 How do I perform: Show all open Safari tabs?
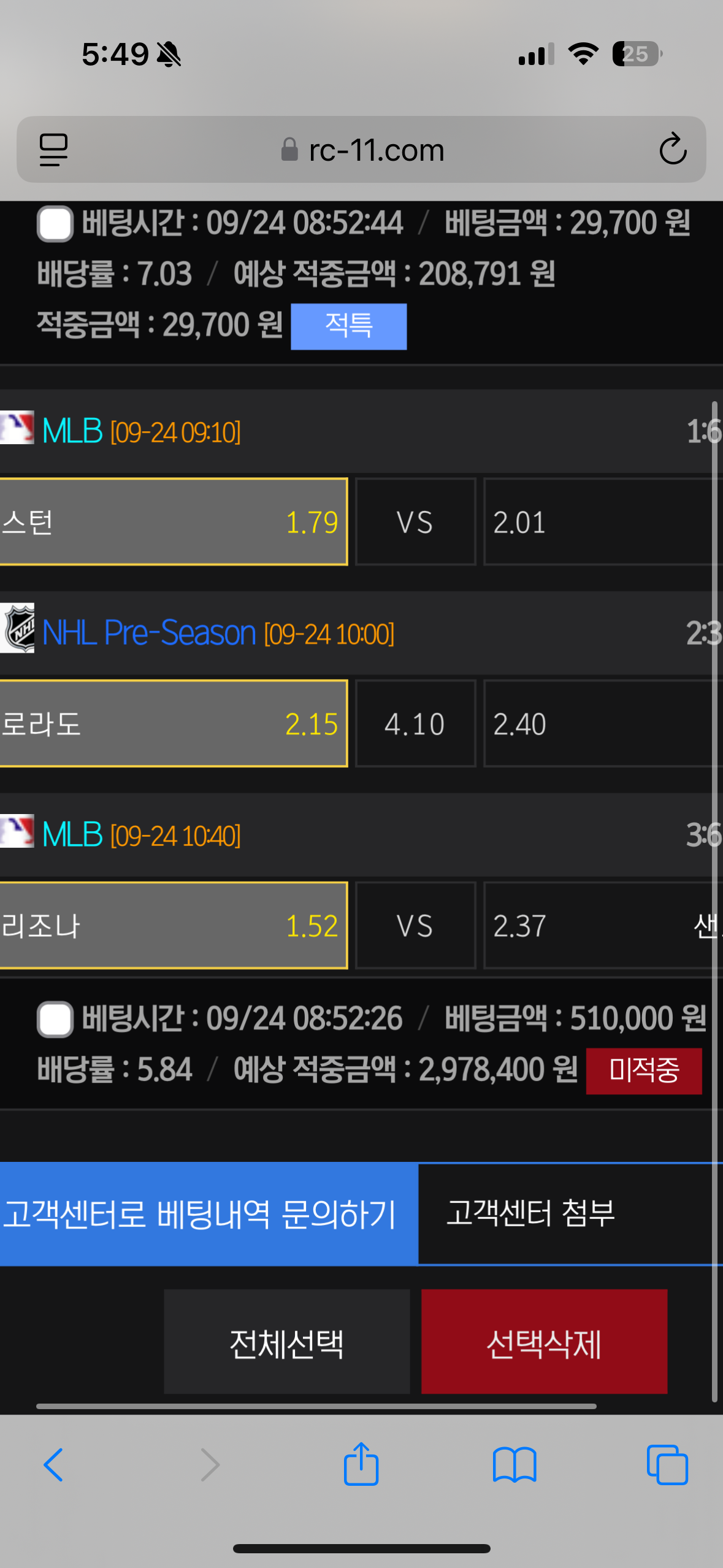coord(667,1465)
